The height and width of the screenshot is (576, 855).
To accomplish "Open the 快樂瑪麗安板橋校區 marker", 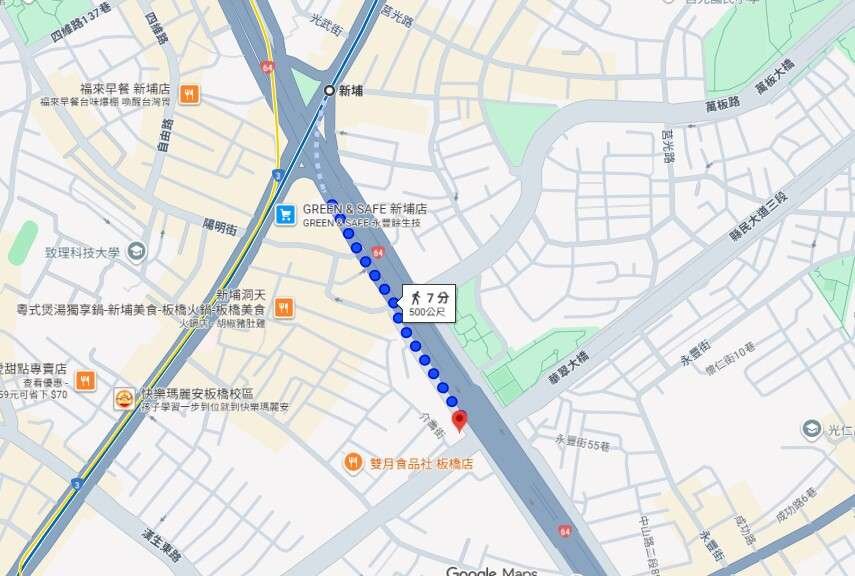I will [x=124, y=399].
